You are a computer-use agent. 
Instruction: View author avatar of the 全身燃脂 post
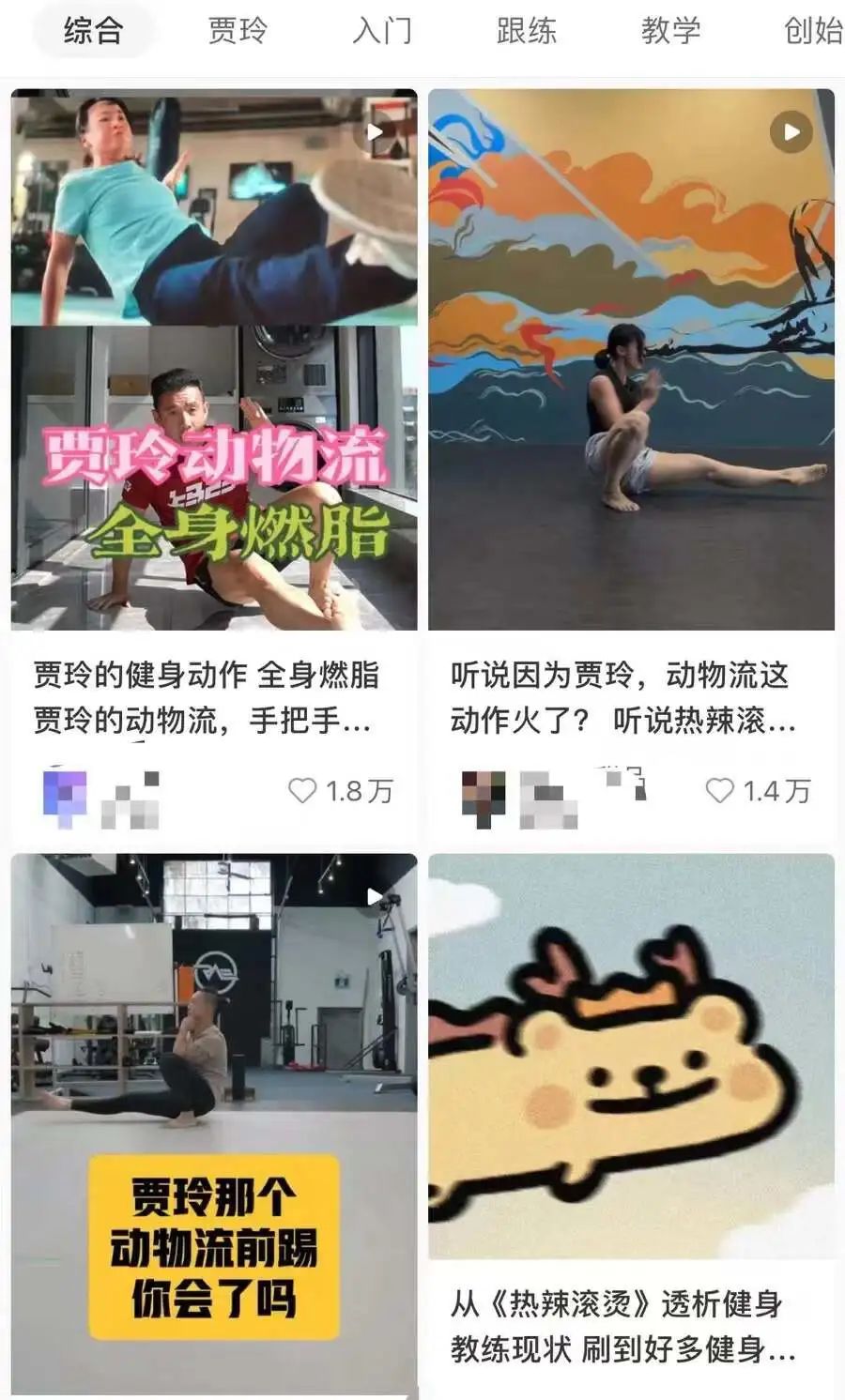(x=65, y=799)
